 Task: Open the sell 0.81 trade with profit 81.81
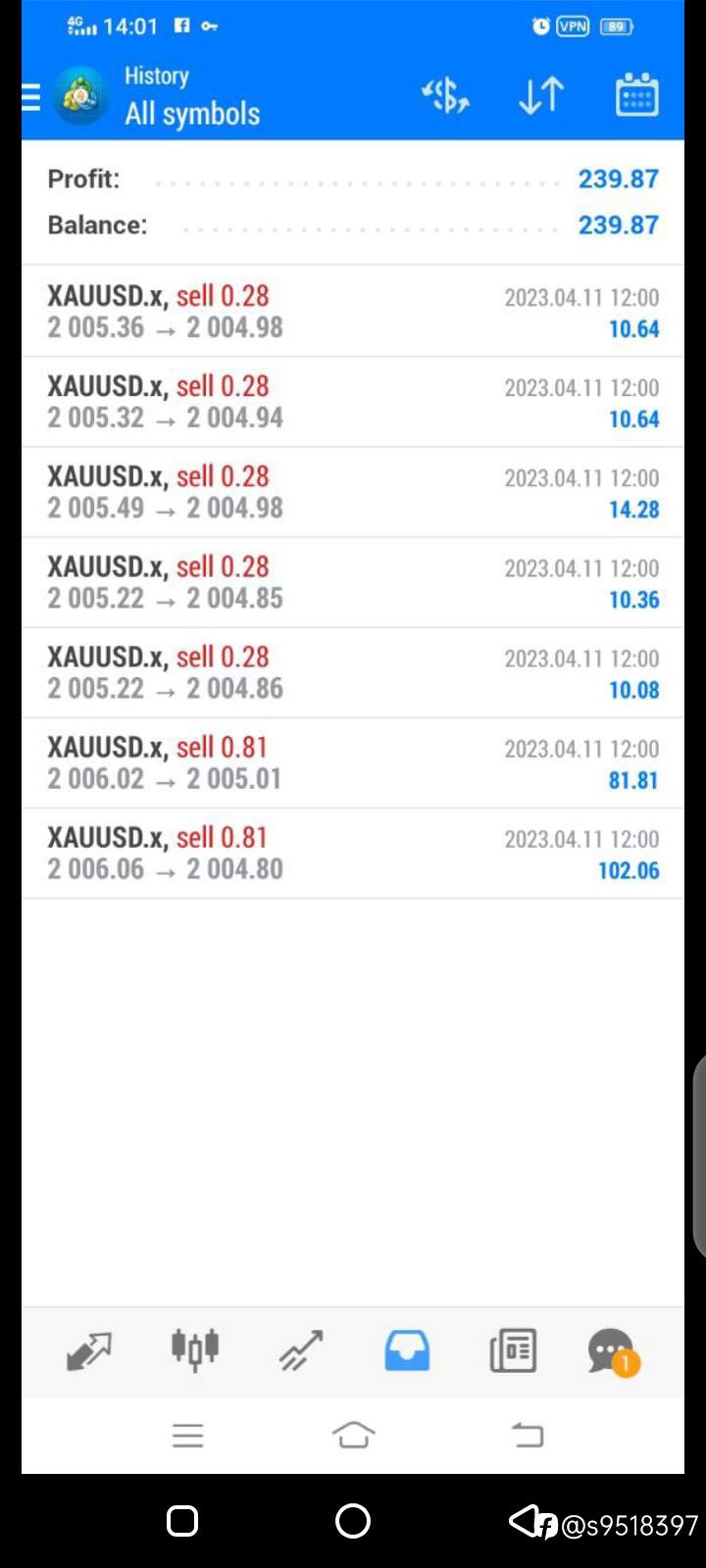click(x=353, y=762)
